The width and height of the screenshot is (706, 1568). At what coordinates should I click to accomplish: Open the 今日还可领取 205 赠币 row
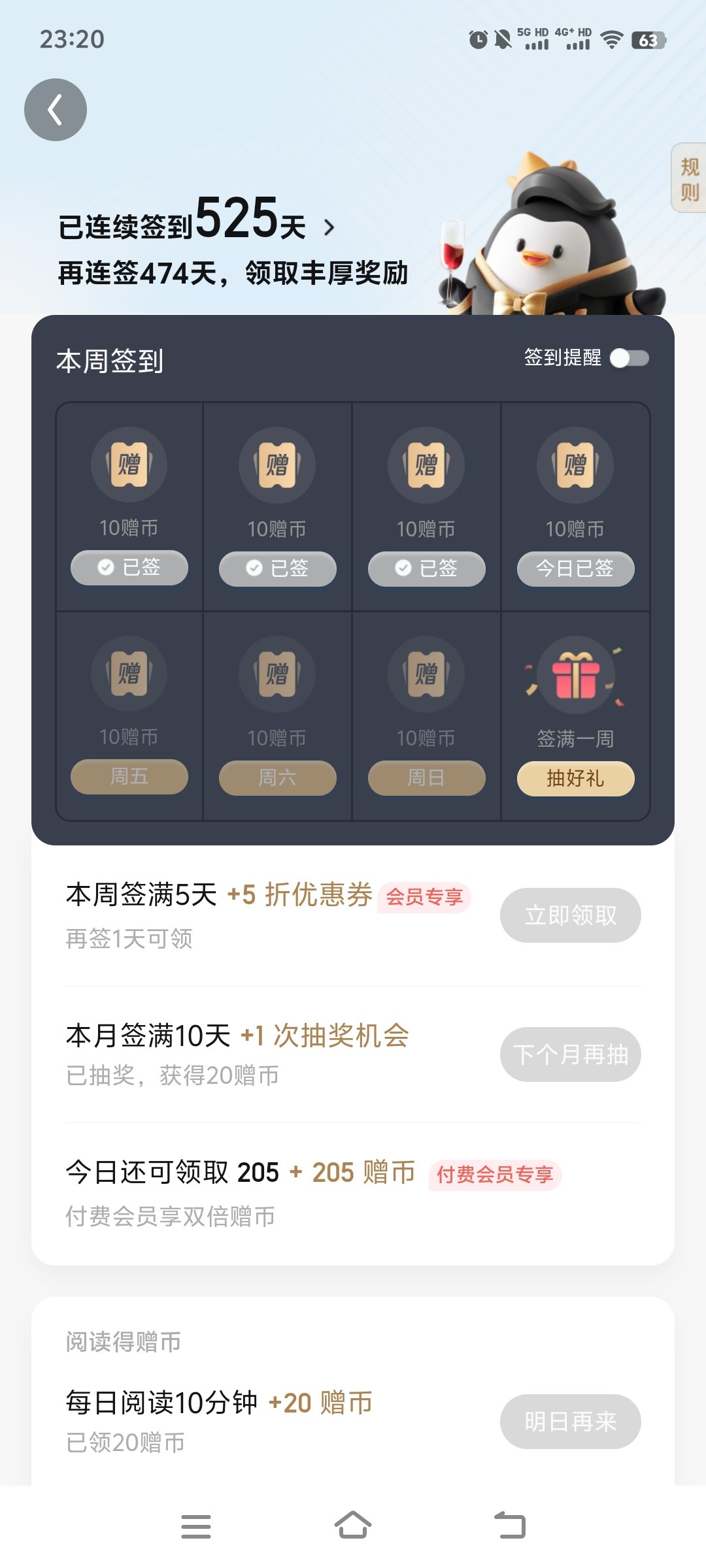pyautogui.click(x=353, y=1194)
